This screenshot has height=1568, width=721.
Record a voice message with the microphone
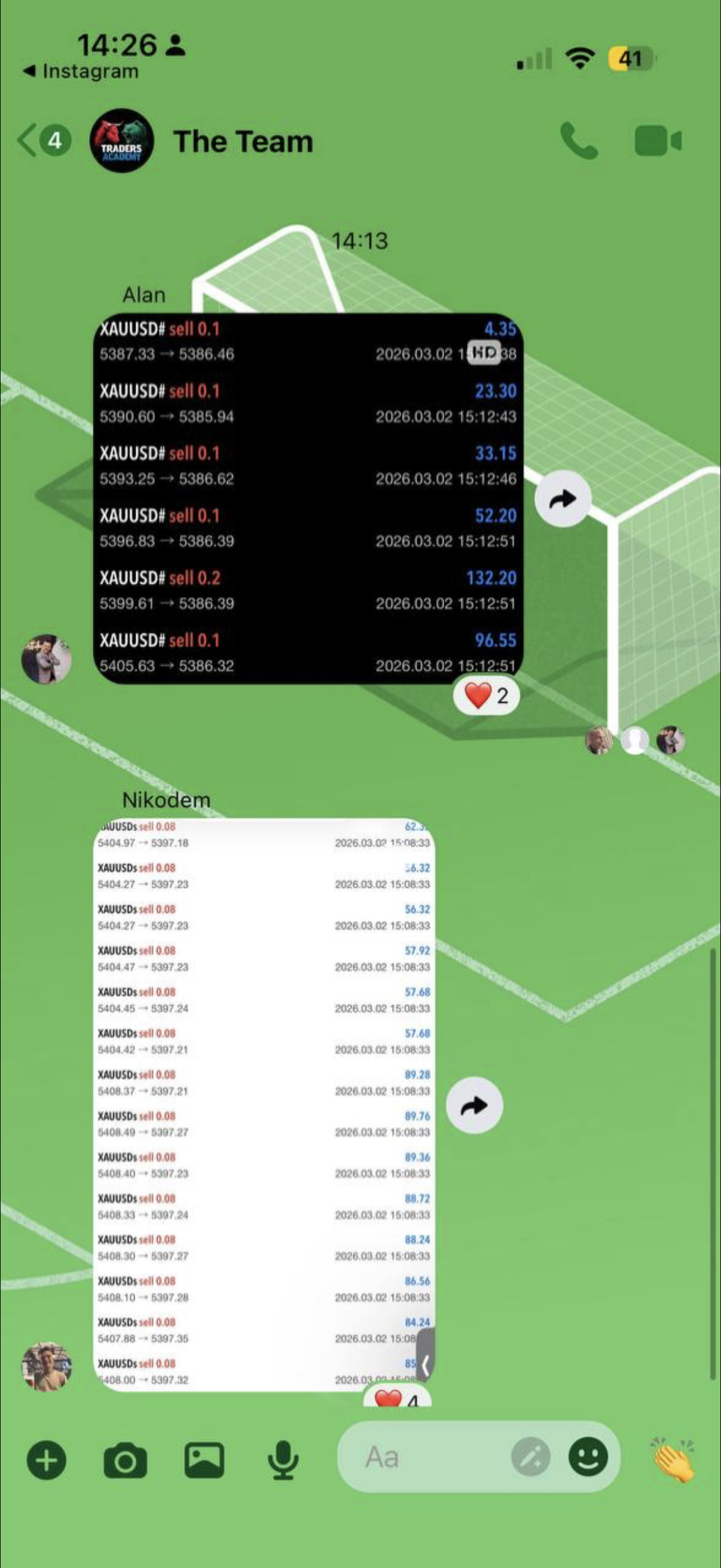pos(283,1460)
